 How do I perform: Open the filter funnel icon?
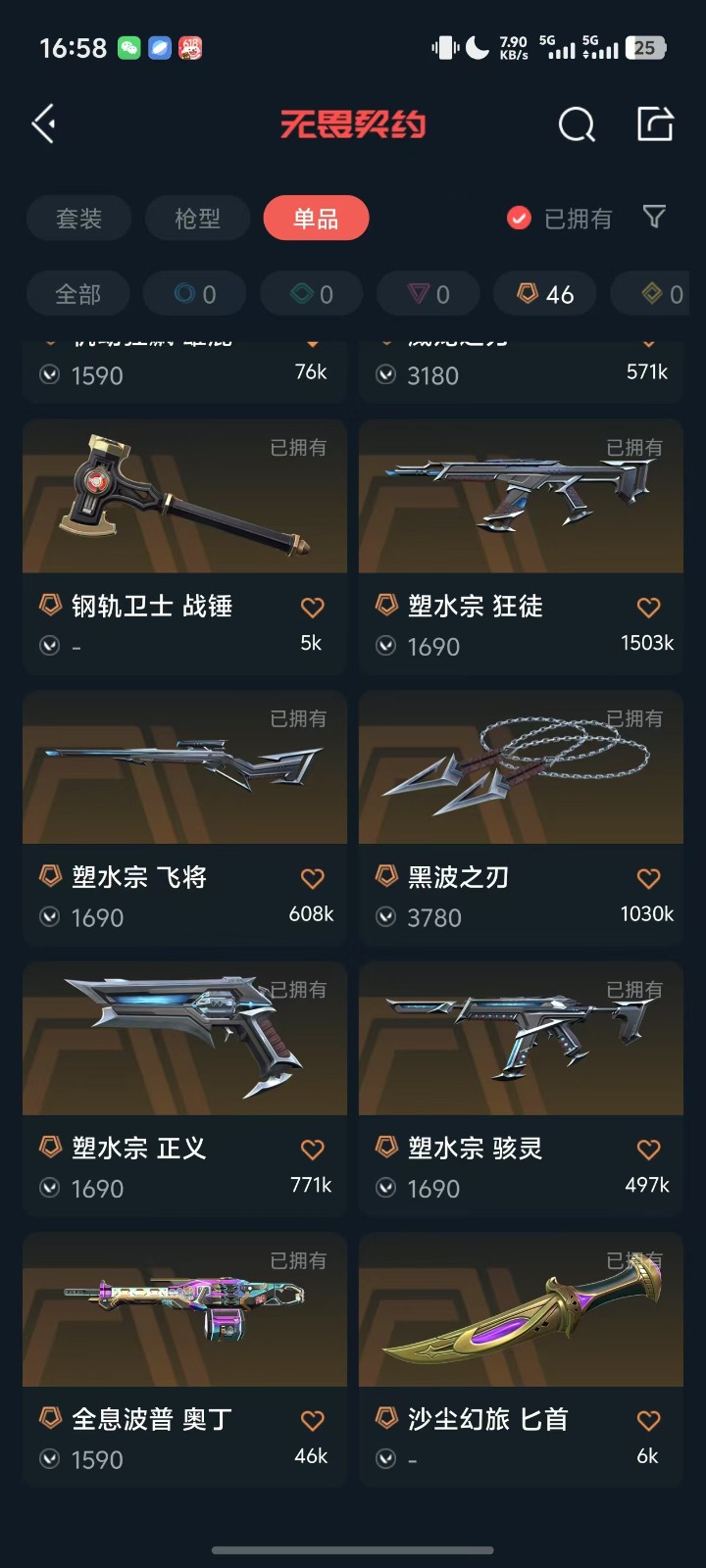[x=654, y=217]
